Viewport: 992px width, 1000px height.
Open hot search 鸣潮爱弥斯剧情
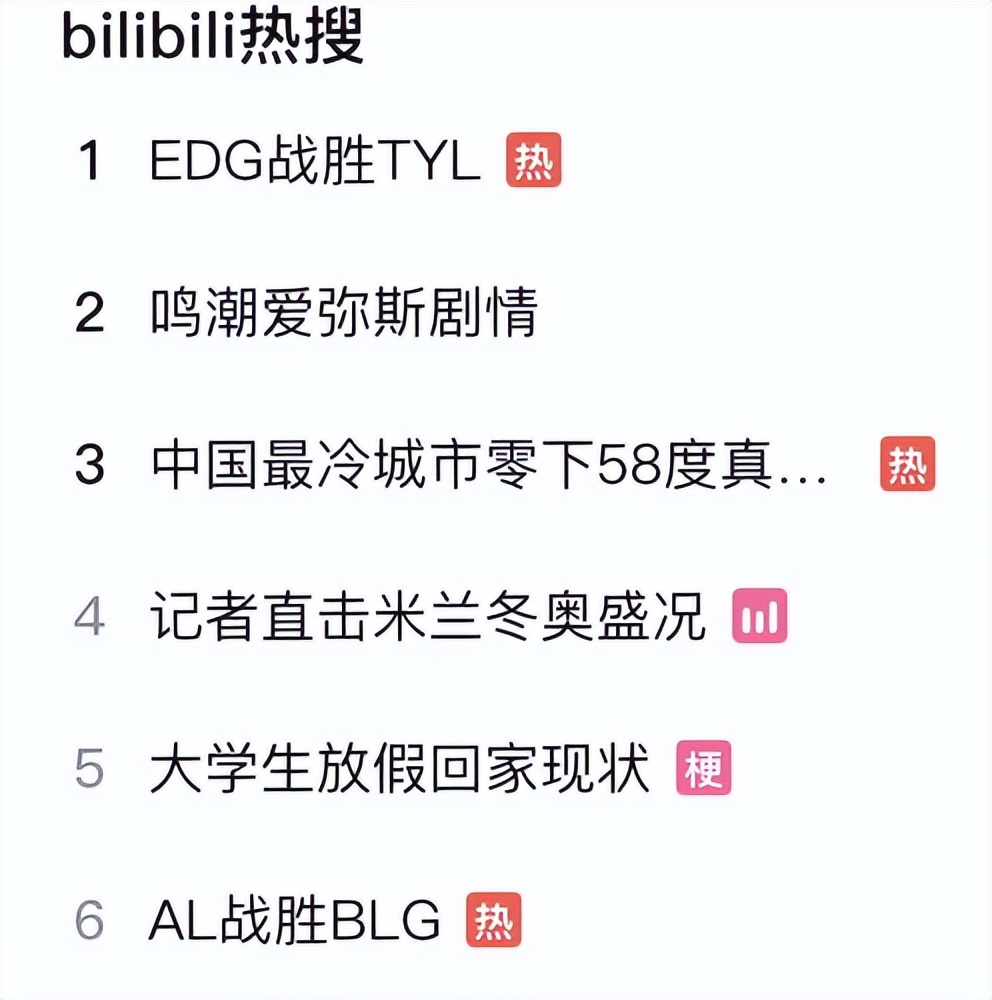[x=343, y=314]
